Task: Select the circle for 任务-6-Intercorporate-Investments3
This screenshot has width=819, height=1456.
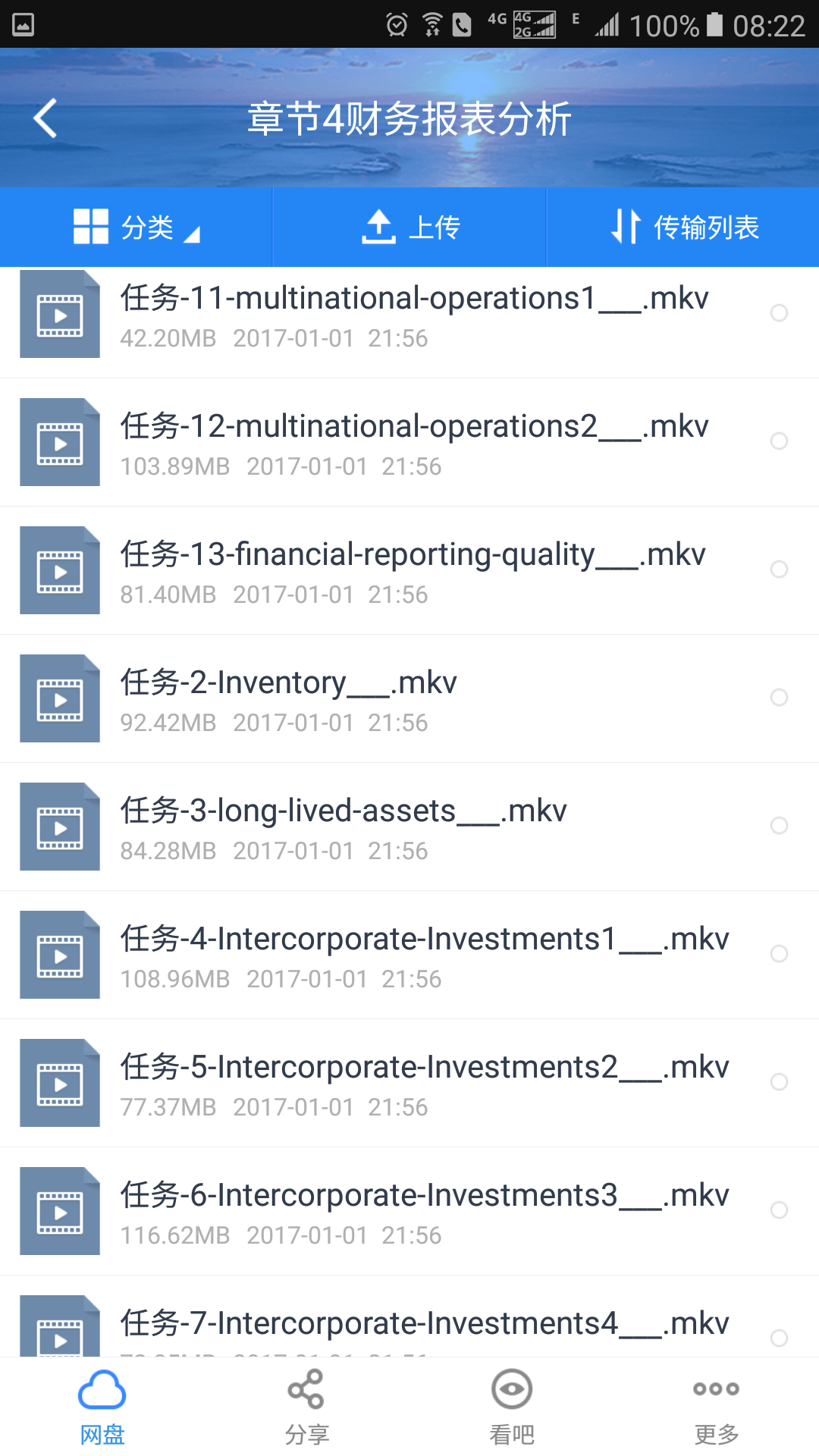Action: 779,1210
